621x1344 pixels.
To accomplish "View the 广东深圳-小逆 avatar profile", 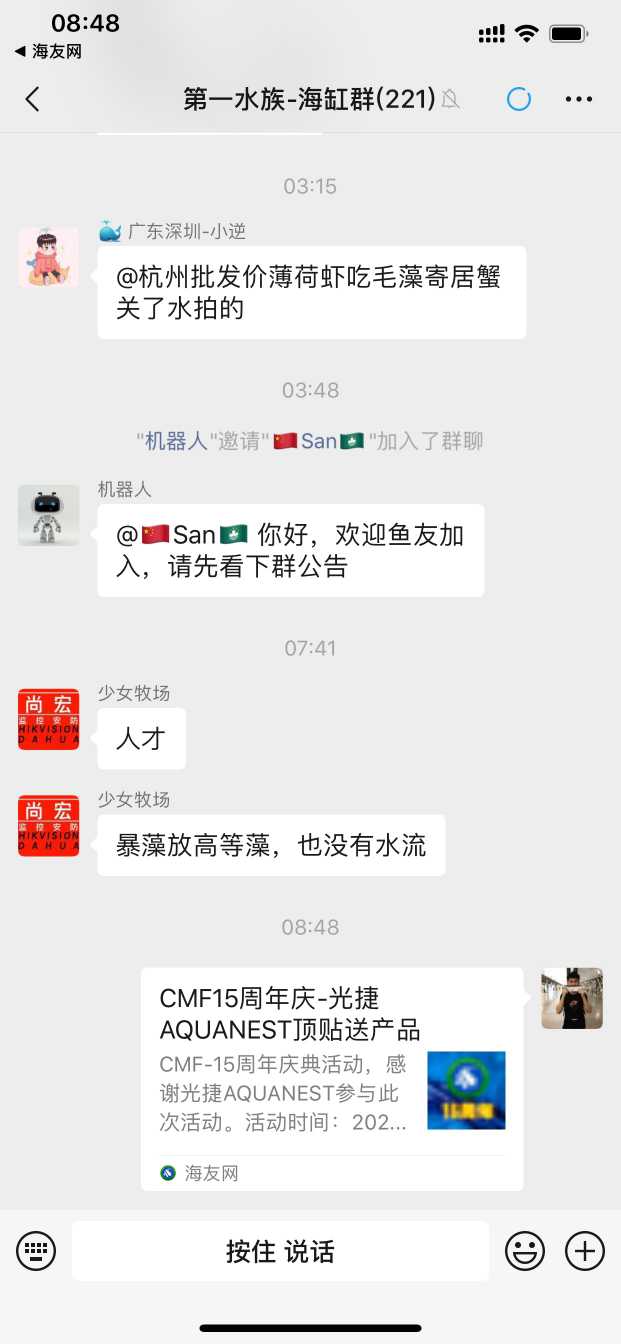I will click(x=48, y=257).
